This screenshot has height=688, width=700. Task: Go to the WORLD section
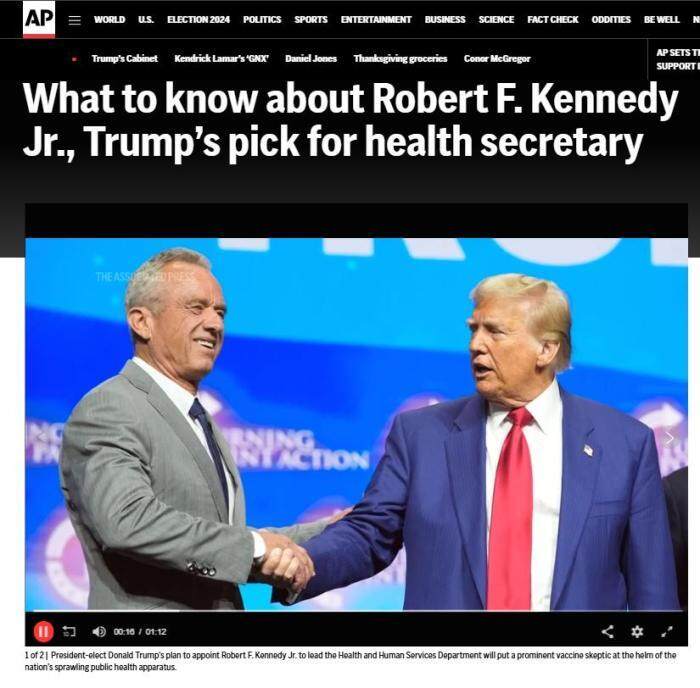click(x=109, y=20)
